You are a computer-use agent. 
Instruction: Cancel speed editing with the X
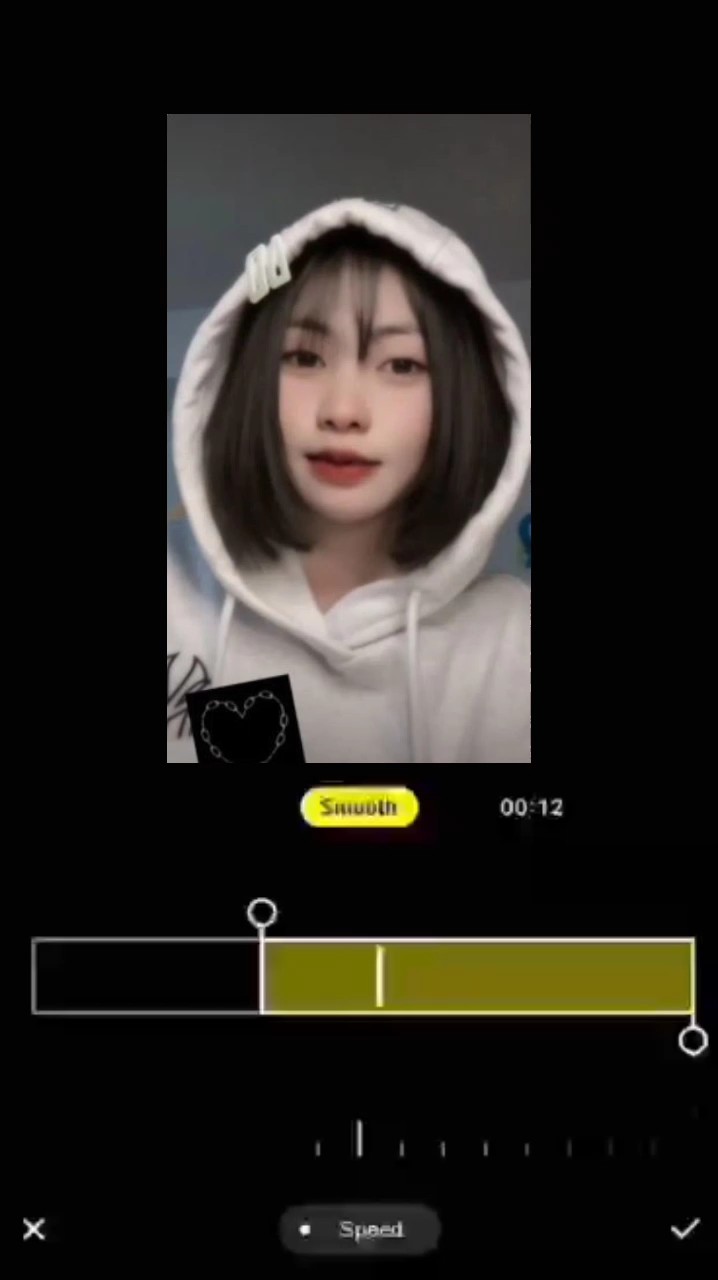click(34, 1229)
